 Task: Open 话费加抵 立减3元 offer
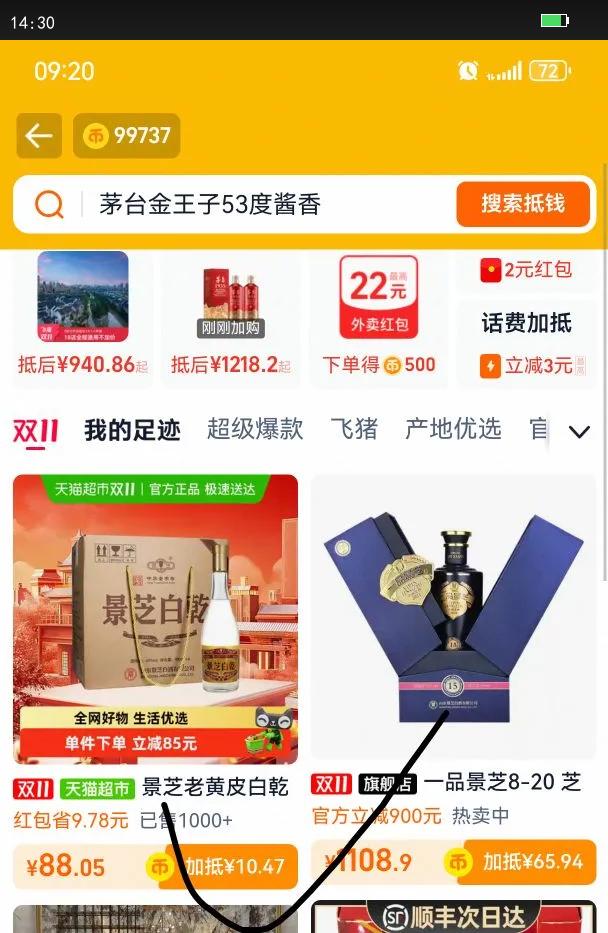pyautogui.click(x=526, y=345)
